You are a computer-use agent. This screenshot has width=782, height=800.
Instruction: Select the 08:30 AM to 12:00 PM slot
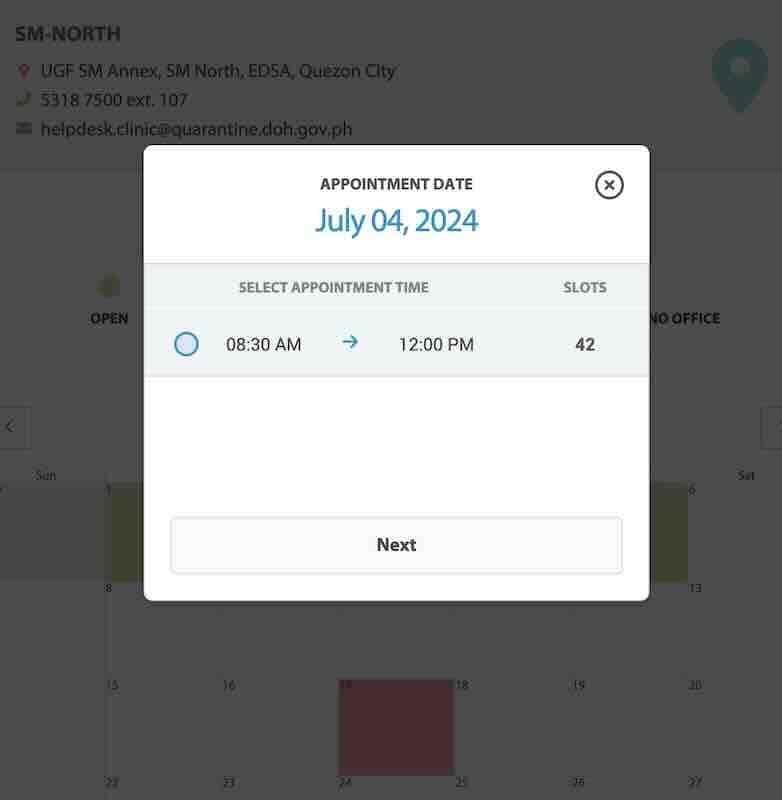tap(187, 344)
